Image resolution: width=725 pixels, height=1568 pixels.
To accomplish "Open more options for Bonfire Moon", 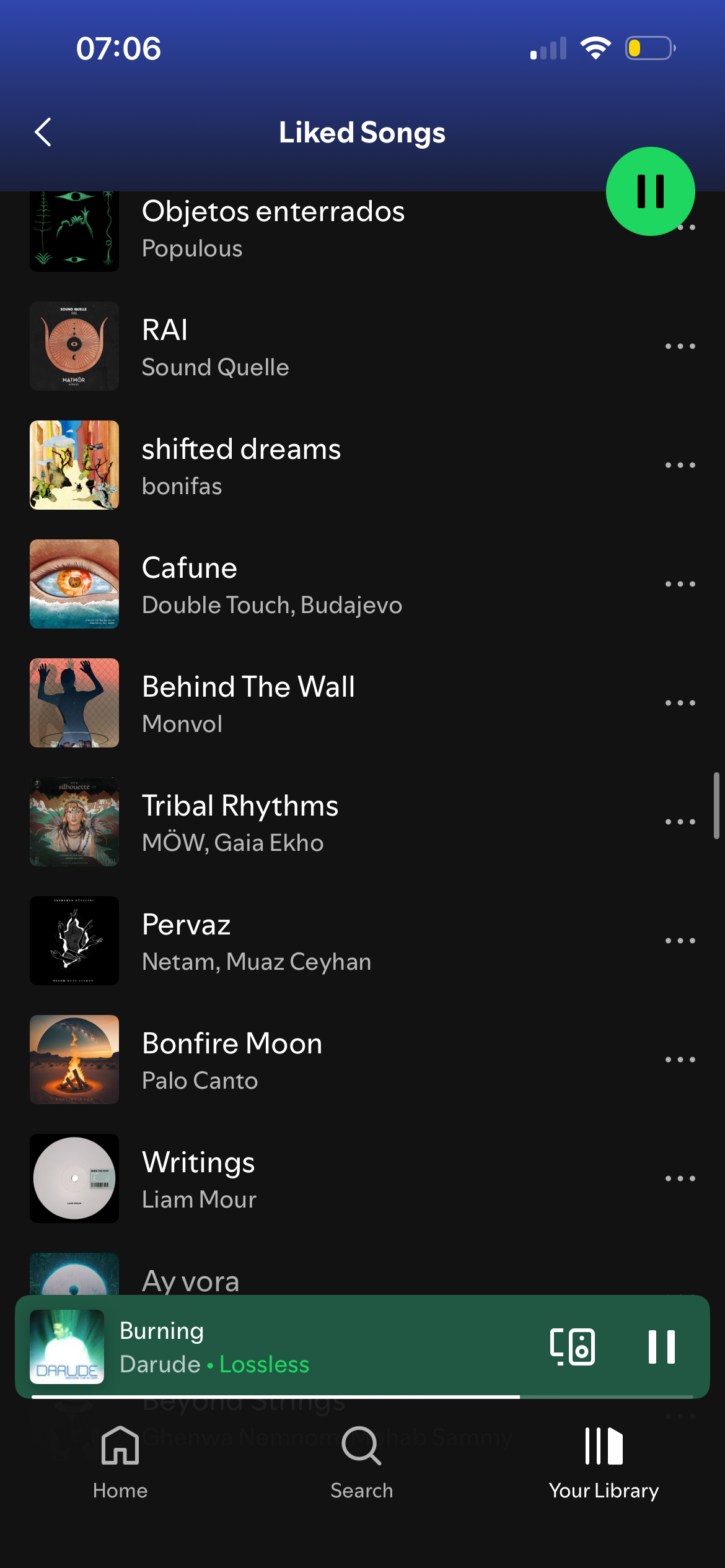I will (x=680, y=1060).
